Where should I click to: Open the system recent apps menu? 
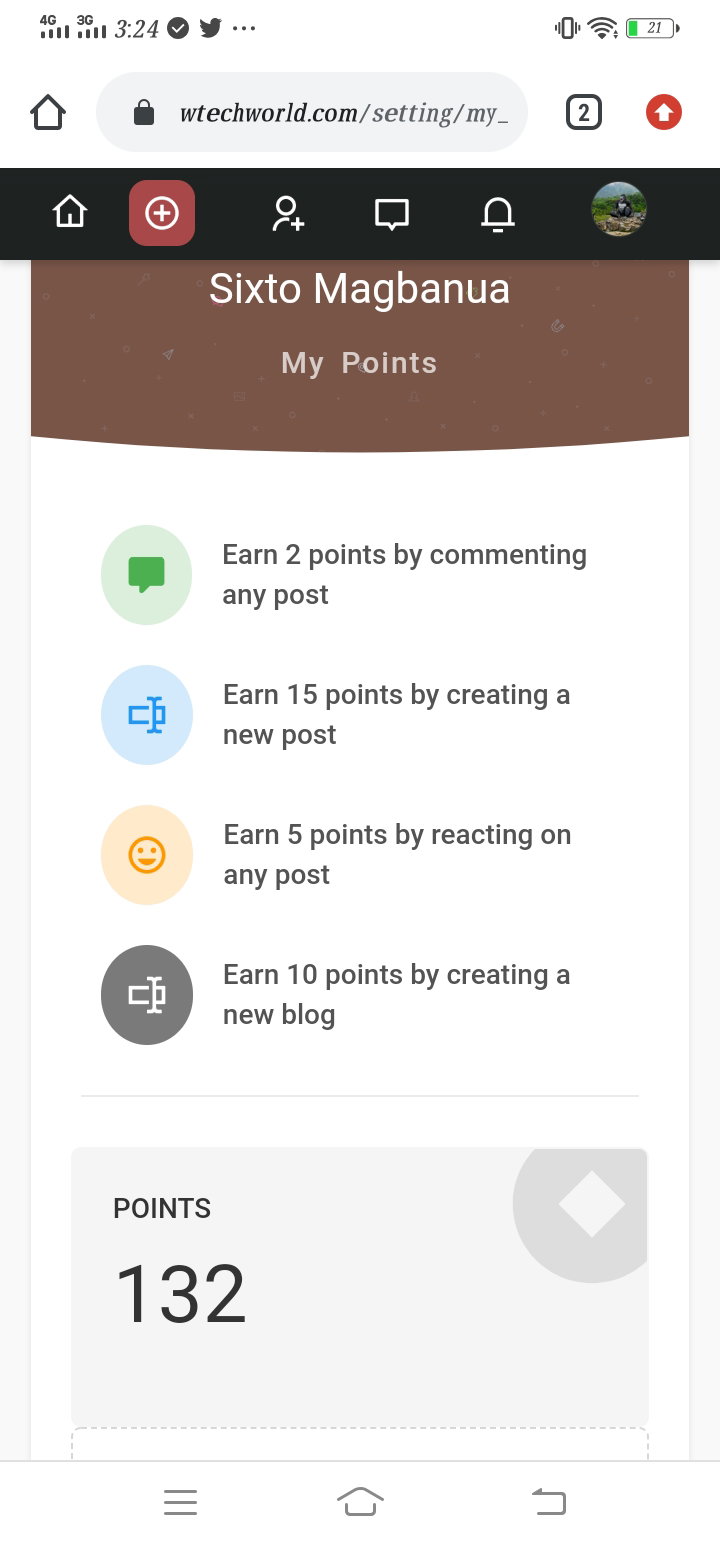pos(180,1502)
